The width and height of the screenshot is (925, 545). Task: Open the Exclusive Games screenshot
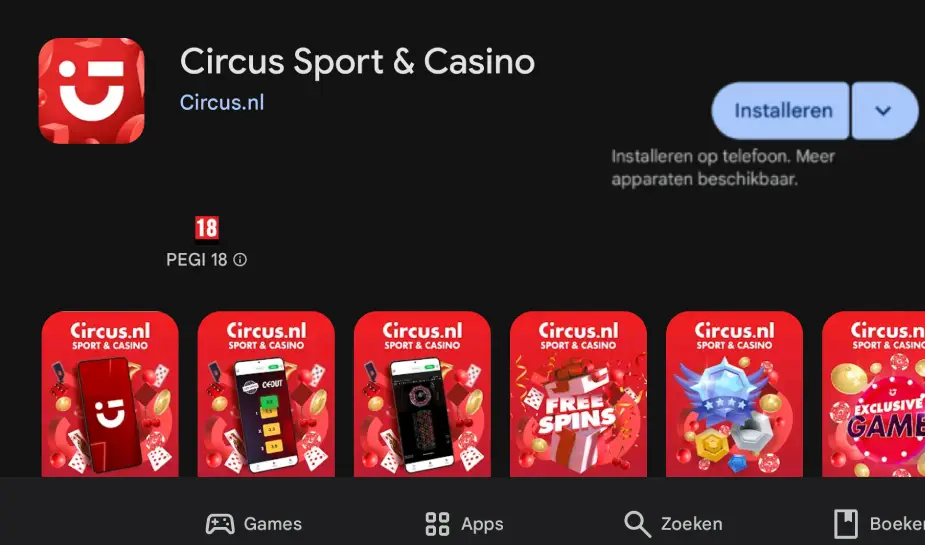click(x=874, y=394)
